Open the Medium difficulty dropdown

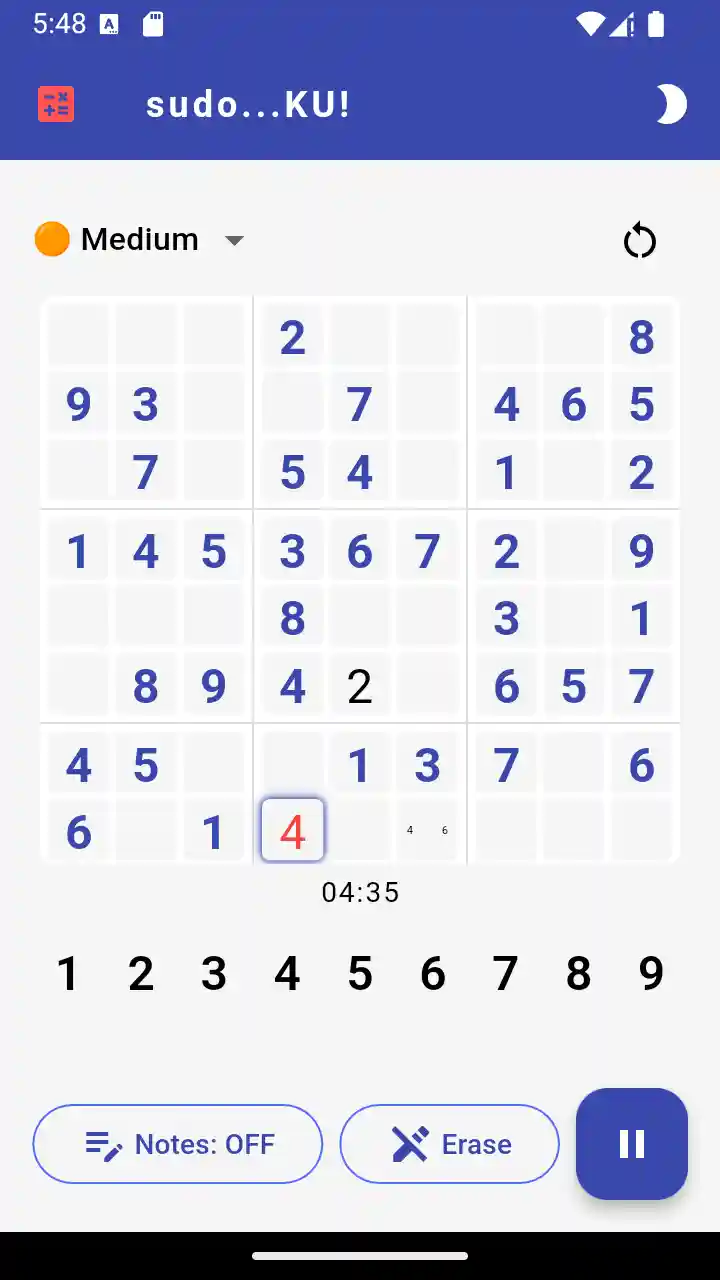tap(140, 240)
